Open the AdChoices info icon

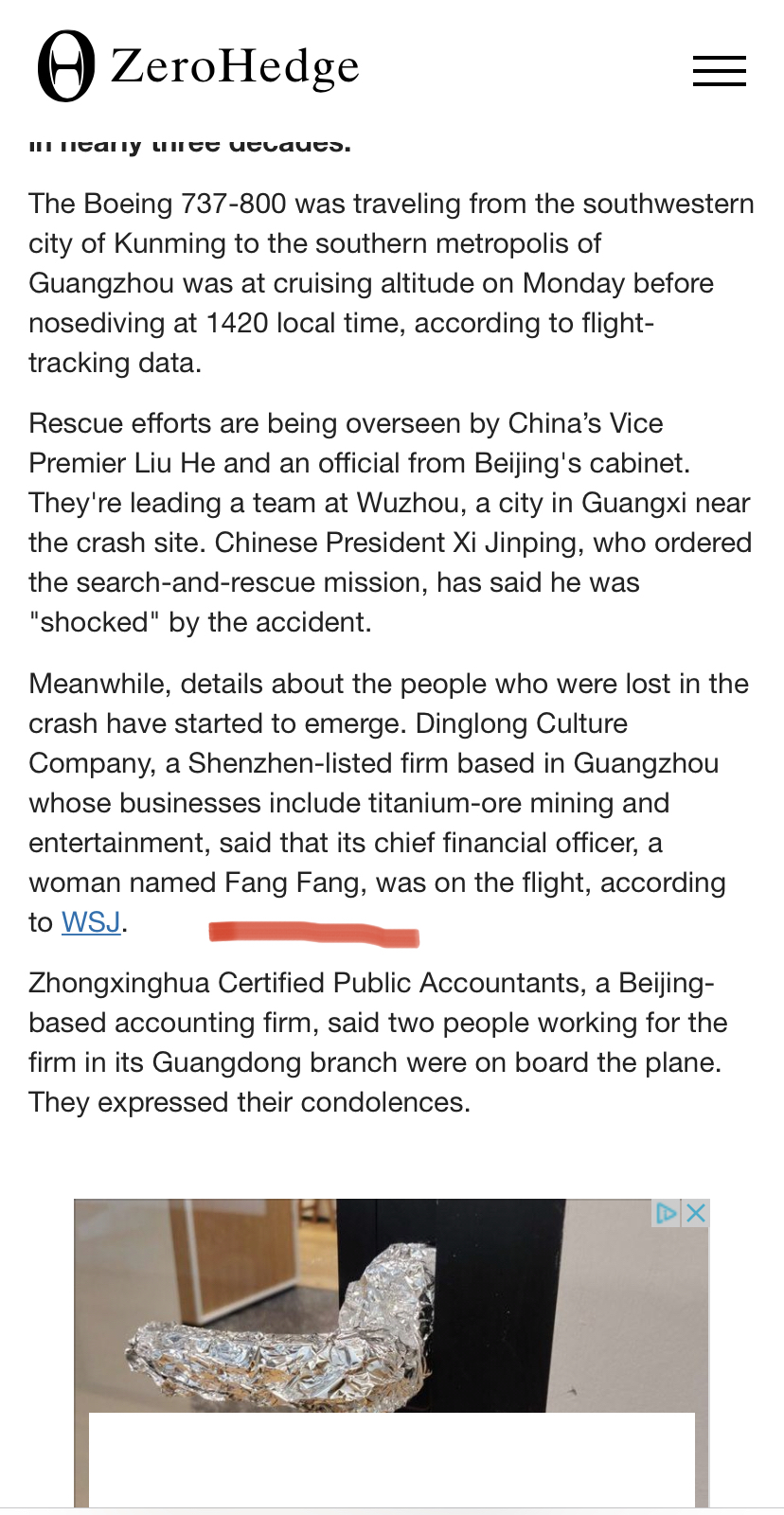tap(668, 1213)
